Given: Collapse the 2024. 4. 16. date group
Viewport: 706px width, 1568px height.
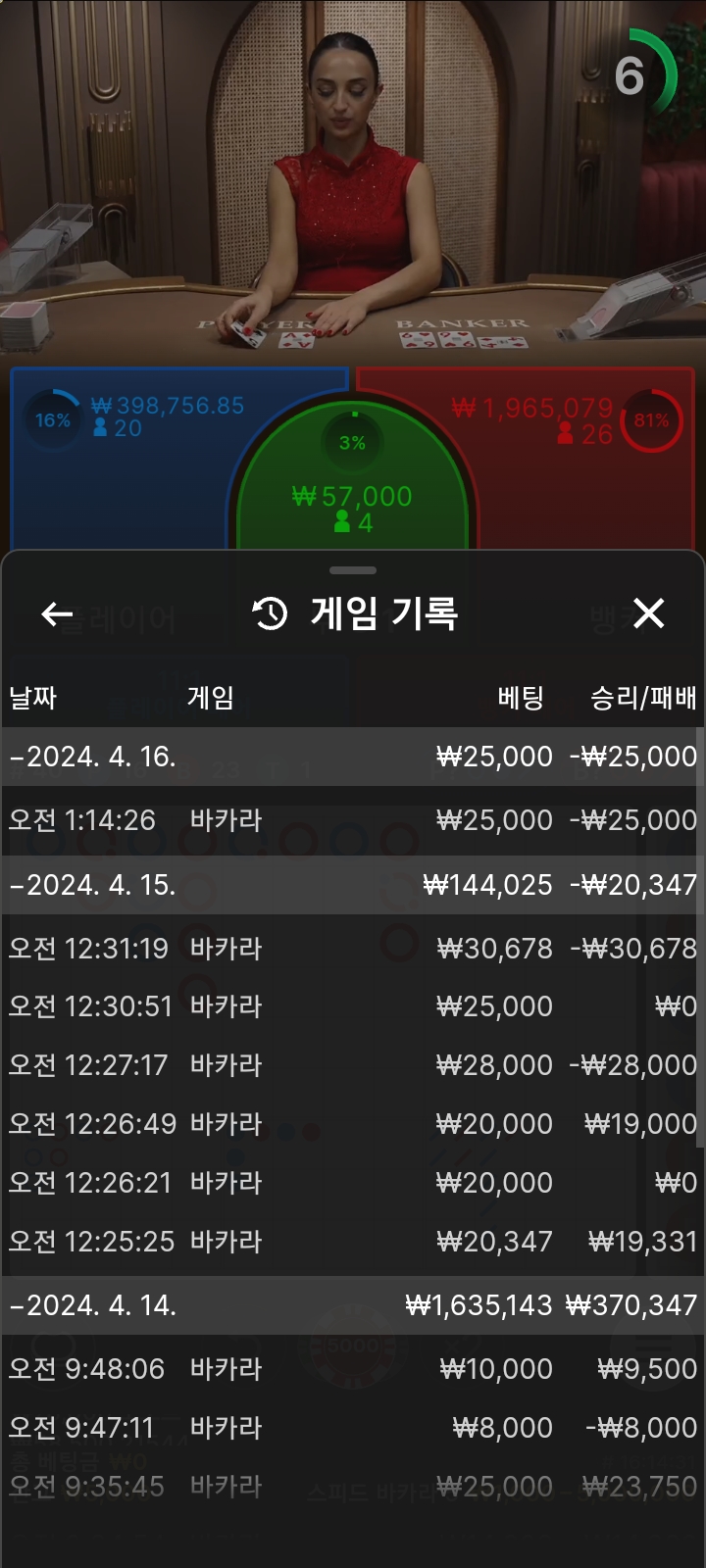Looking at the screenshot, I should [x=93, y=757].
